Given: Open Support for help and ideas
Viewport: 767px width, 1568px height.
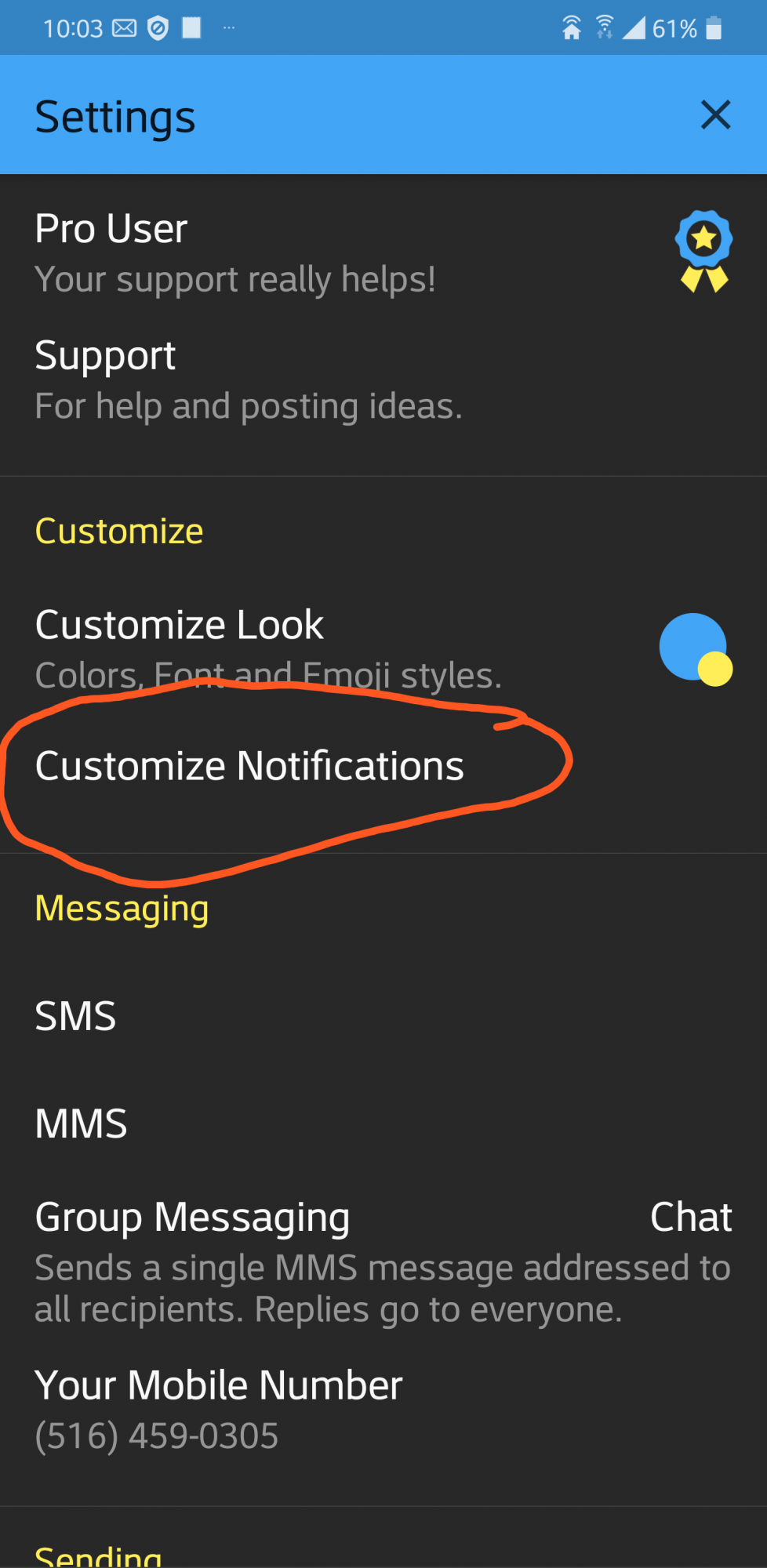Looking at the screenshot, I should (x=383, y=380).
